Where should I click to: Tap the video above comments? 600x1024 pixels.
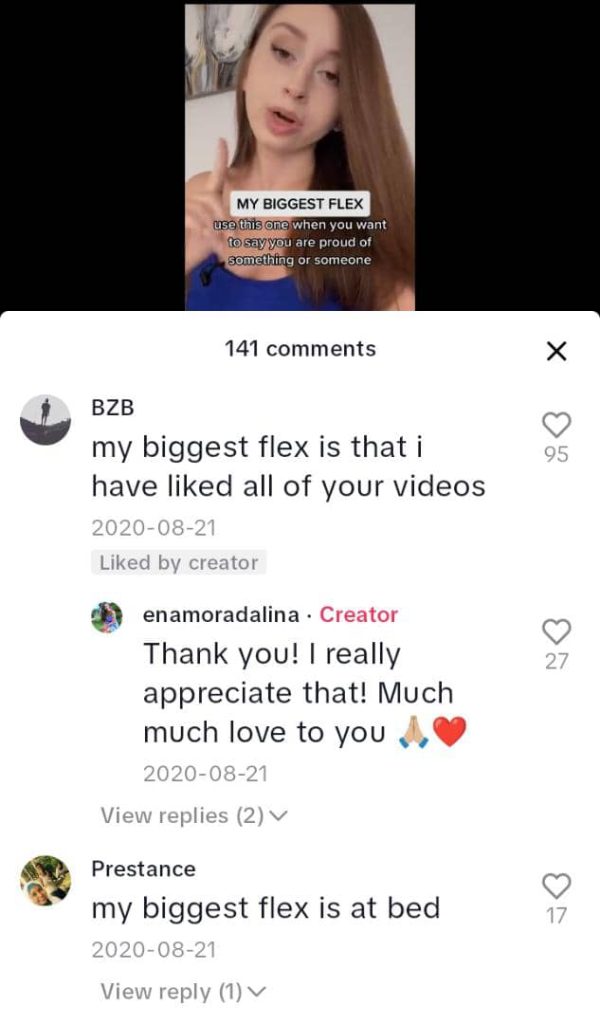click(x=299, y=155)
